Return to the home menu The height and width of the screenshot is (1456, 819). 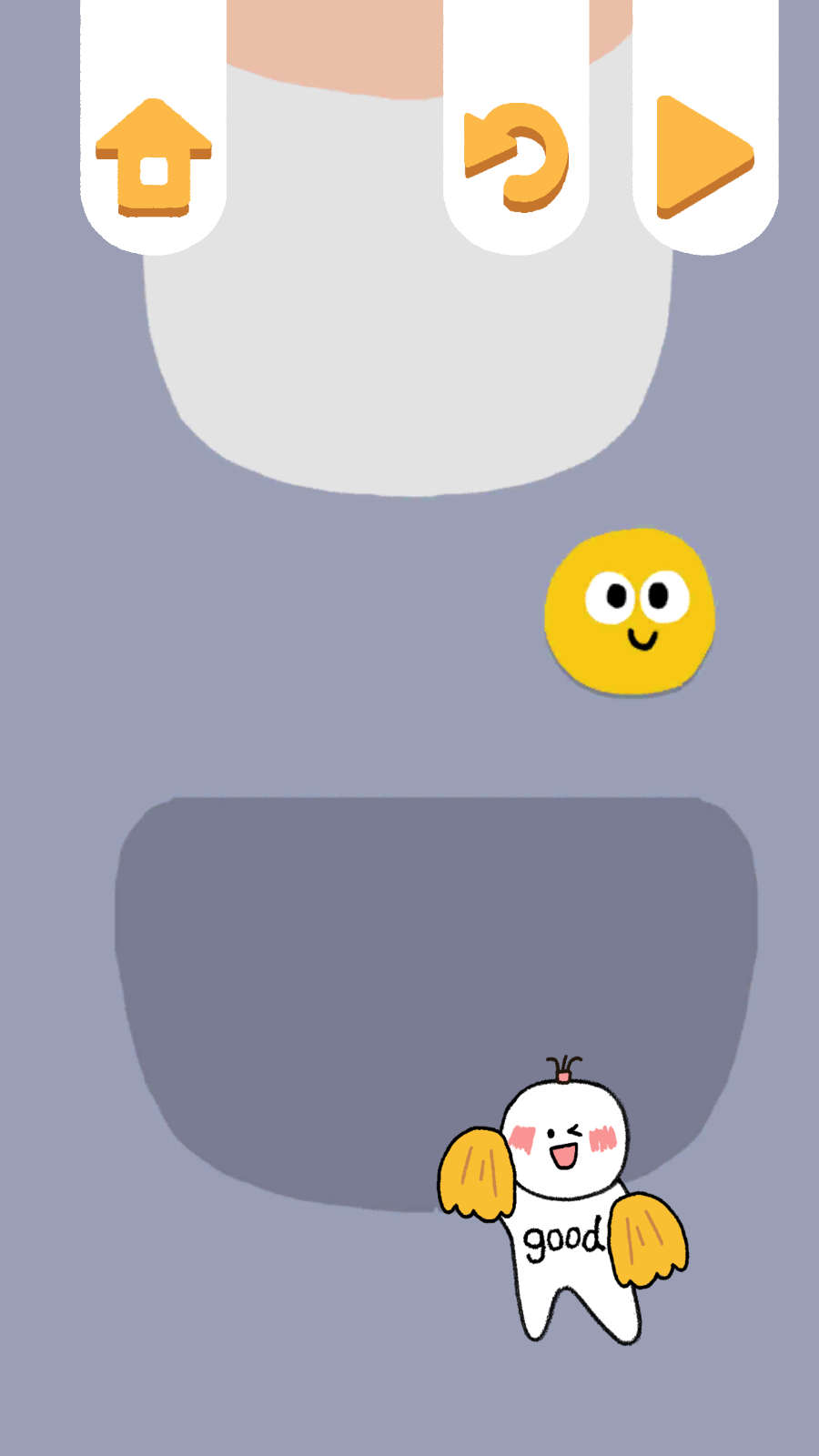(154, 157)
